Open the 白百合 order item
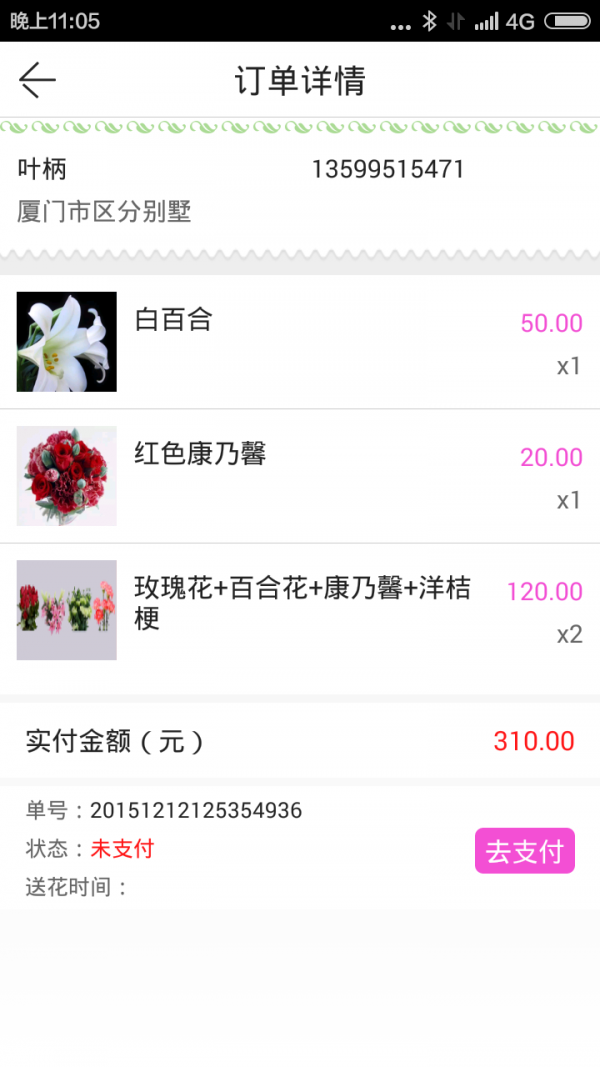The image size is (600, 1067). [300, 341]
